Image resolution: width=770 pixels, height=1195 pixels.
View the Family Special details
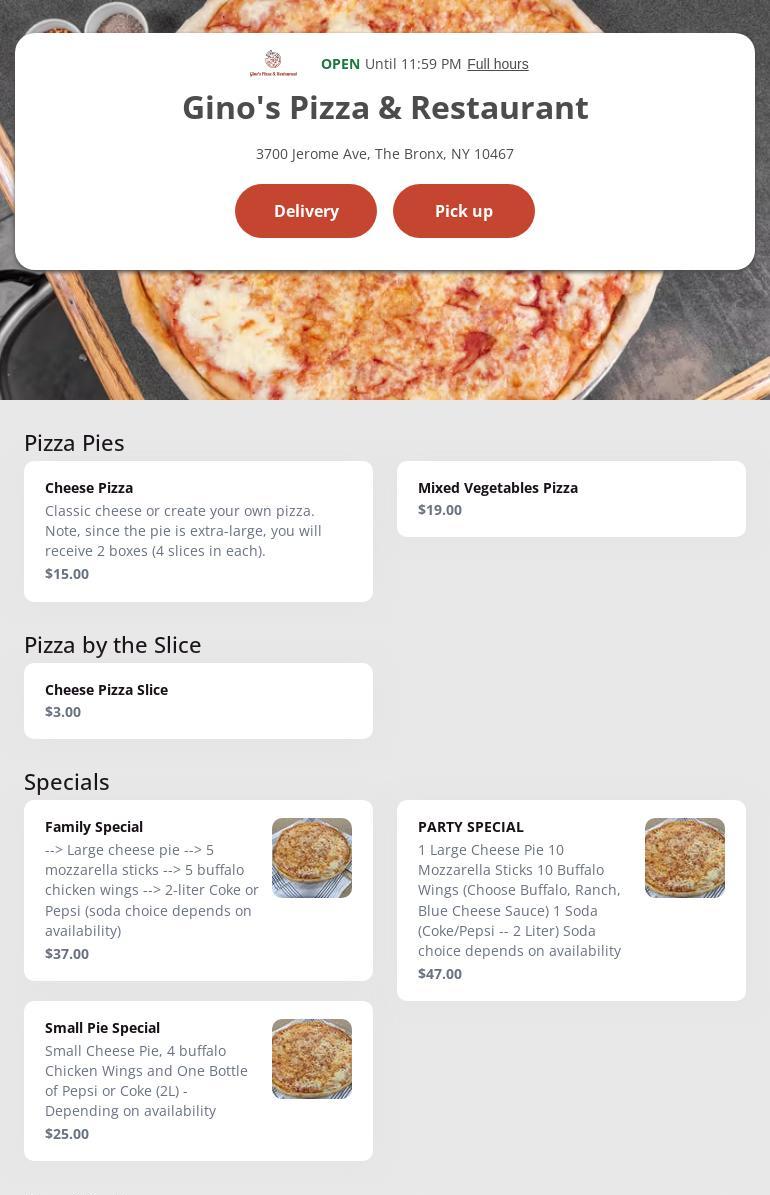198,890
